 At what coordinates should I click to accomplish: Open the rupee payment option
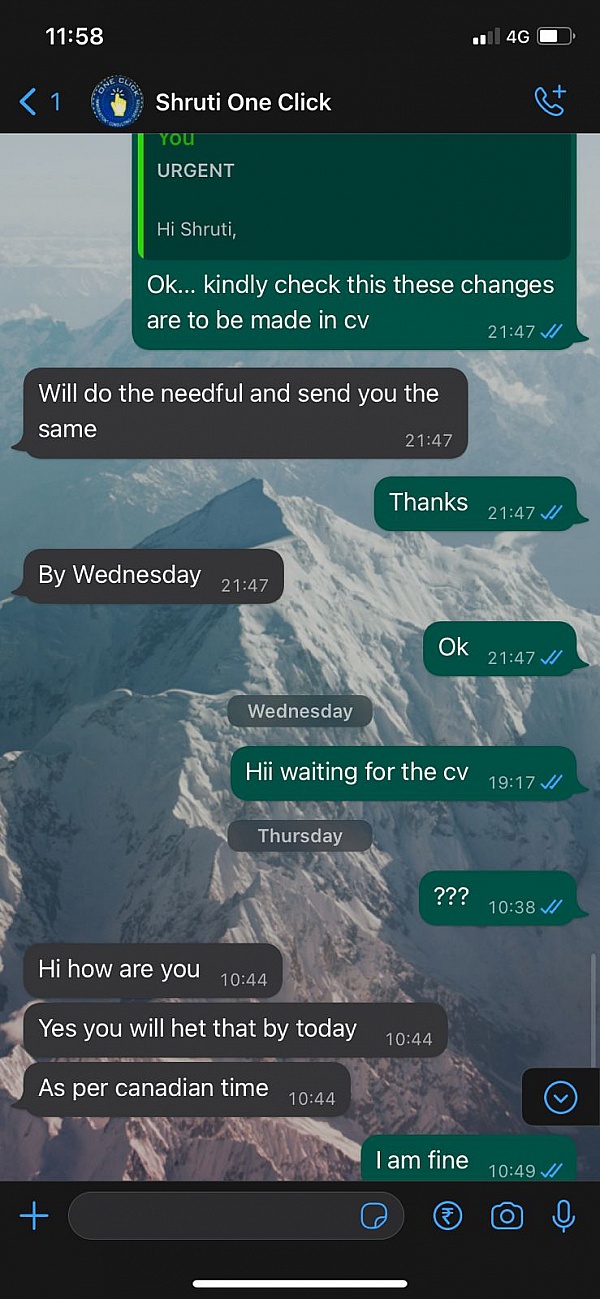click(x=447, y=1216)
